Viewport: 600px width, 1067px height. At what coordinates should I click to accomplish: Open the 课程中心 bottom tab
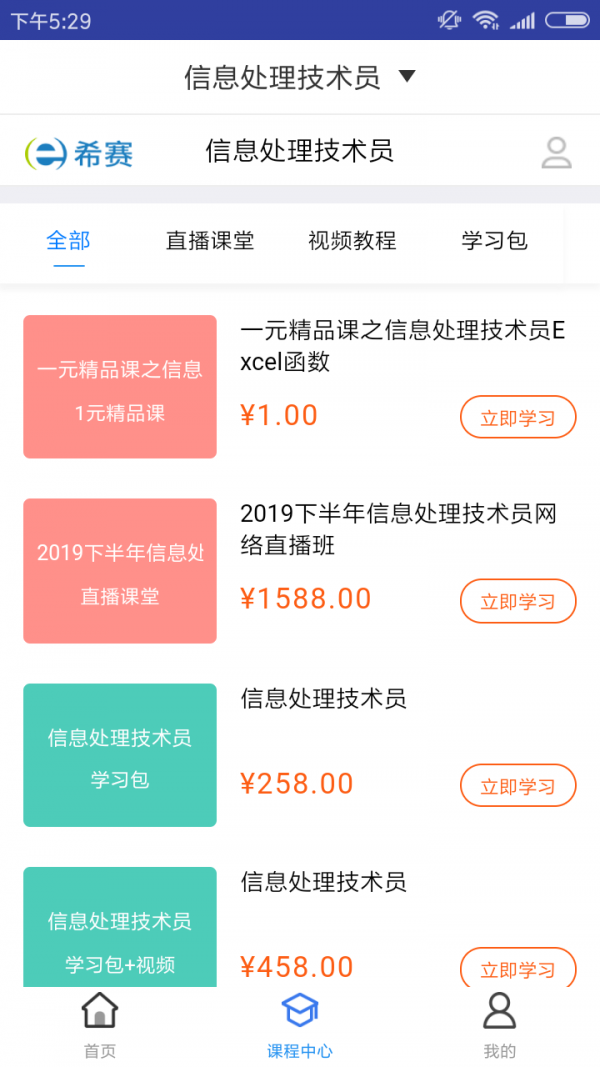coord(300,1026)
